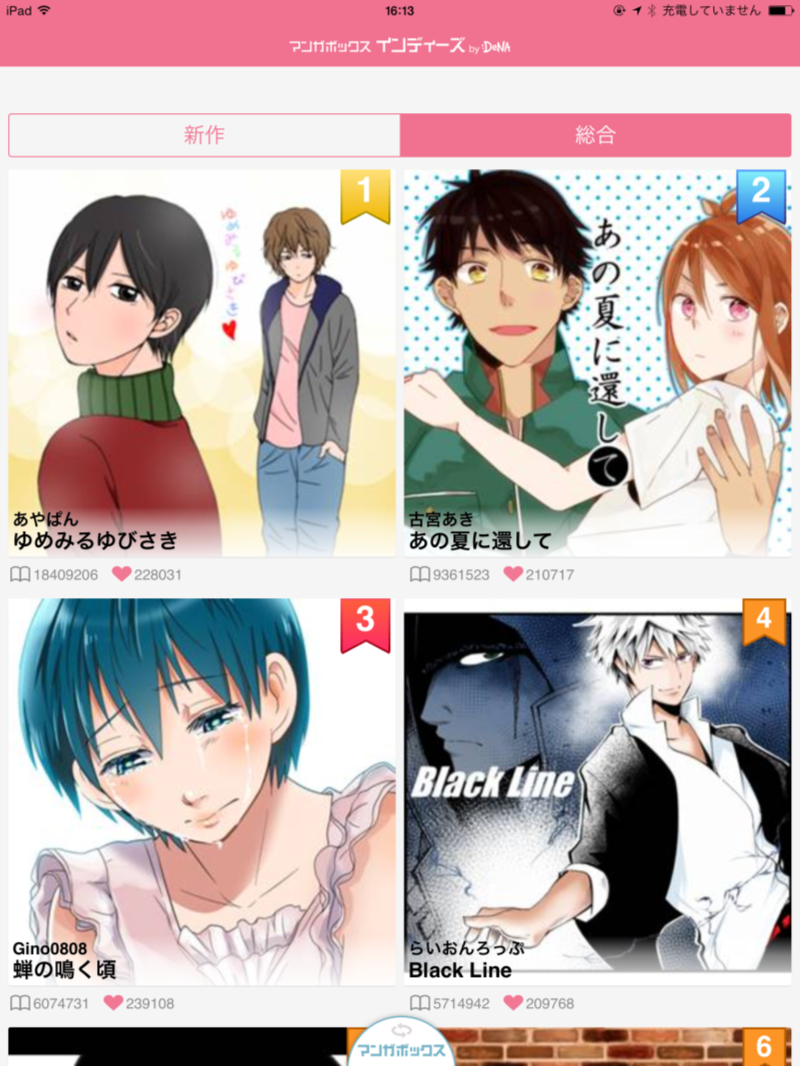The height and width of the screenshot is (1066, 800).
Task: Select the 総合 ranking tab
Action: point(595,136)
